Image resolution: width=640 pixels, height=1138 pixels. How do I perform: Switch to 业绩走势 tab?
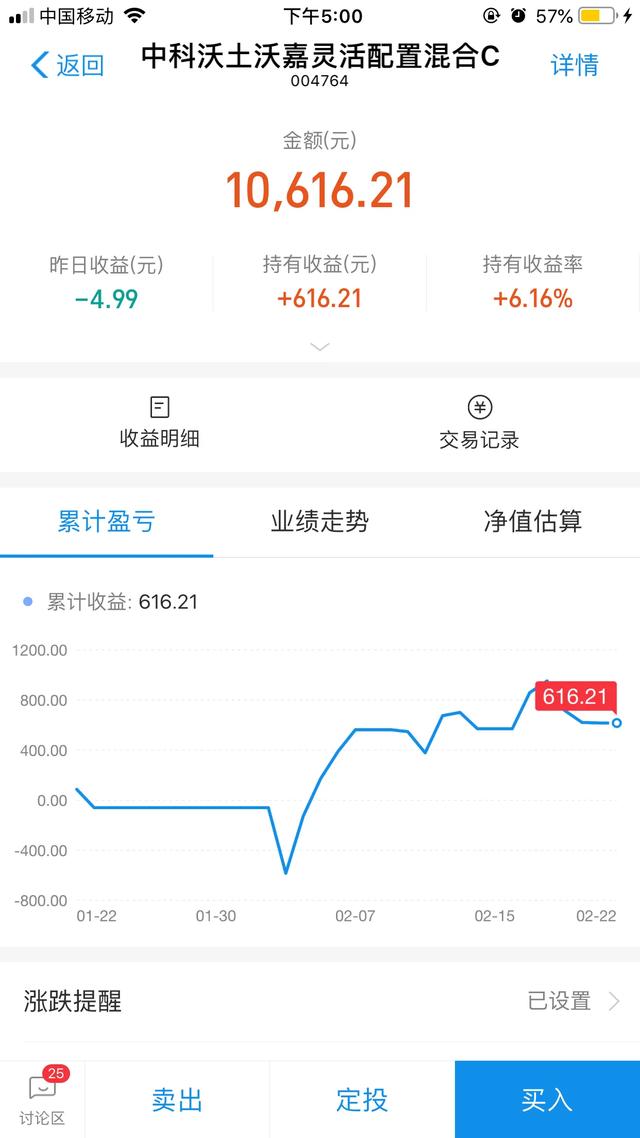(x=320, y=521)
